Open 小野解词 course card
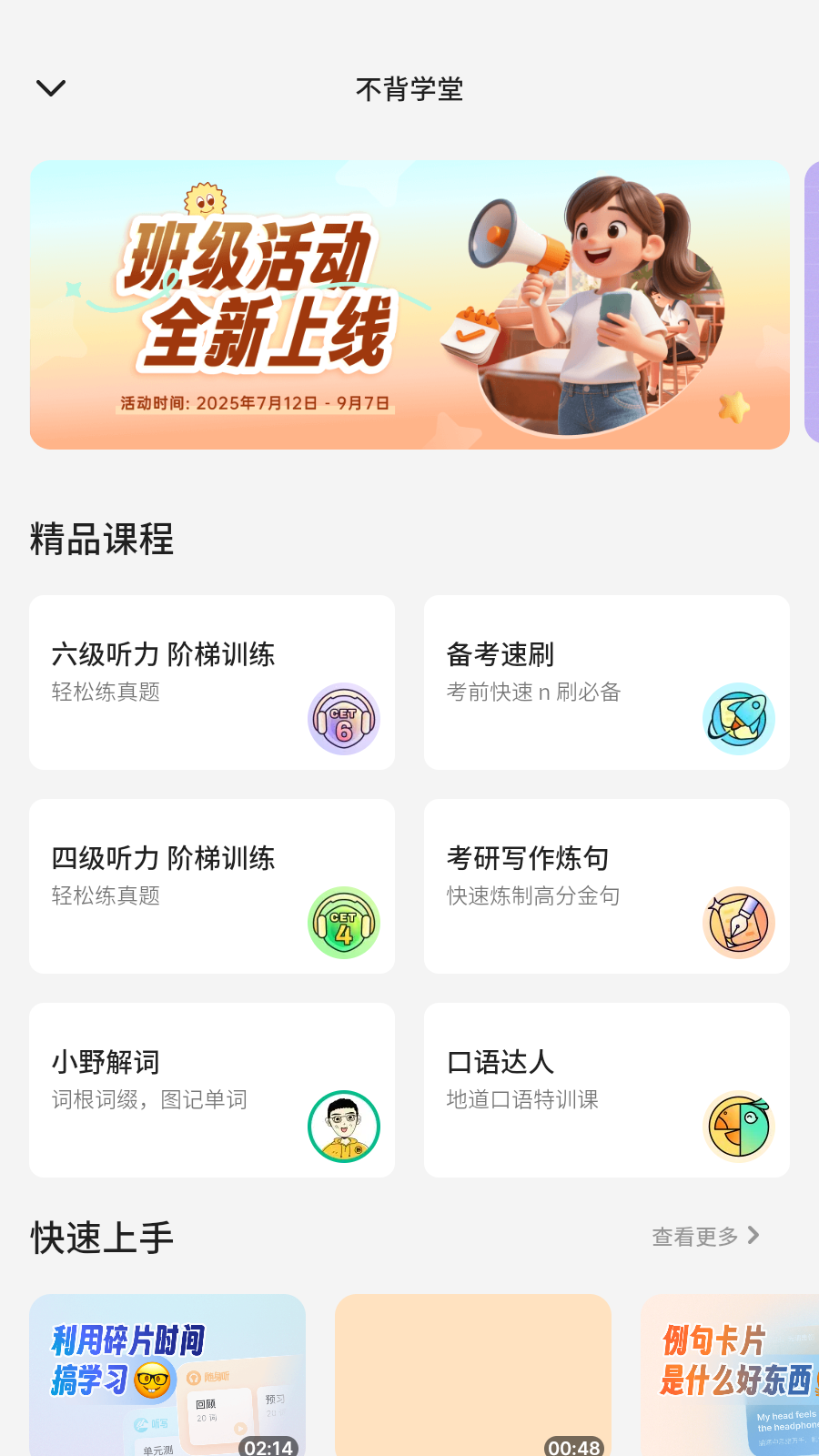This screenshot has width=819, height=1456. [212, 1090]
